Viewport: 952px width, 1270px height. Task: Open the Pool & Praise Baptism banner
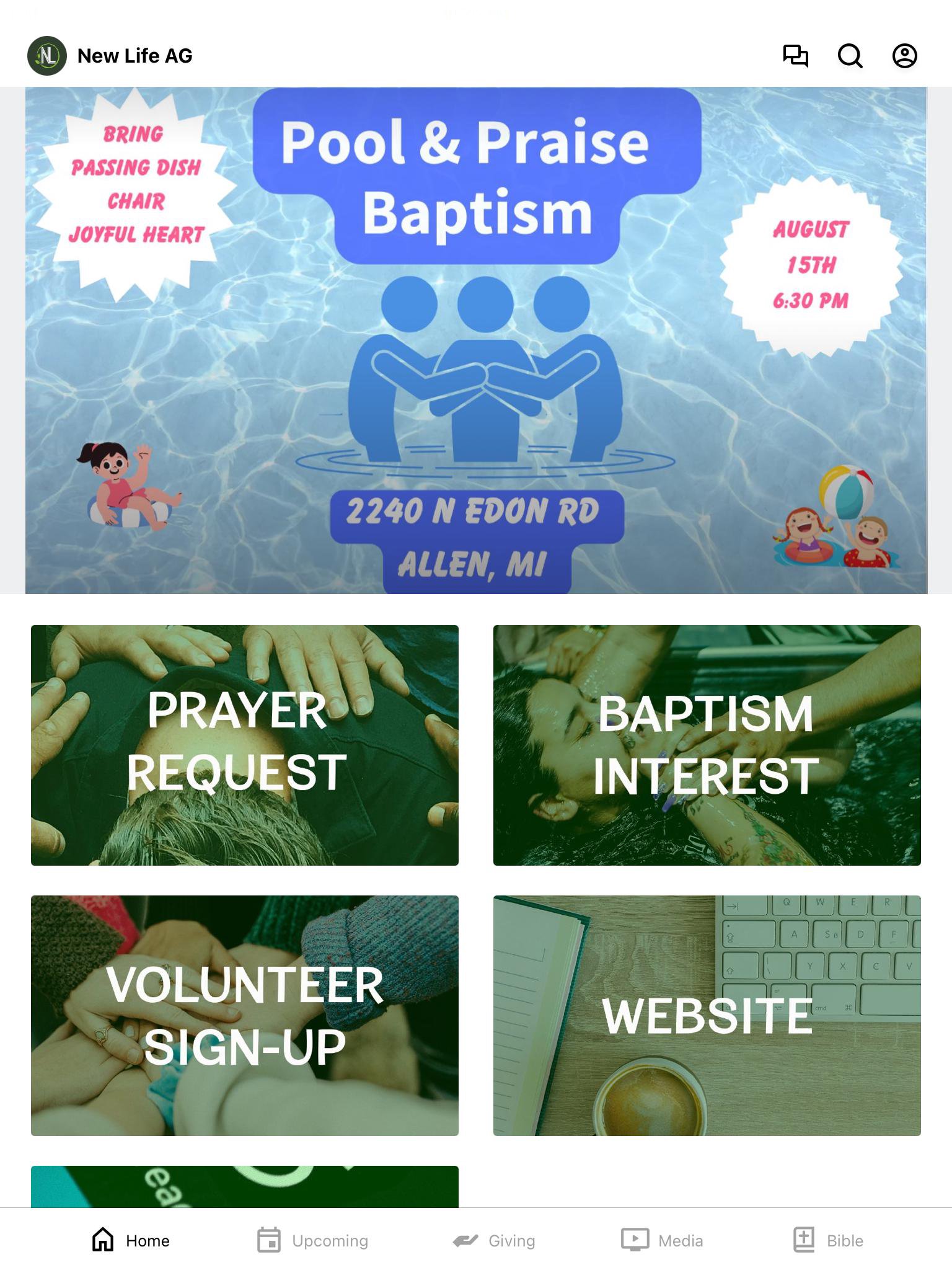tap(476, 340)
